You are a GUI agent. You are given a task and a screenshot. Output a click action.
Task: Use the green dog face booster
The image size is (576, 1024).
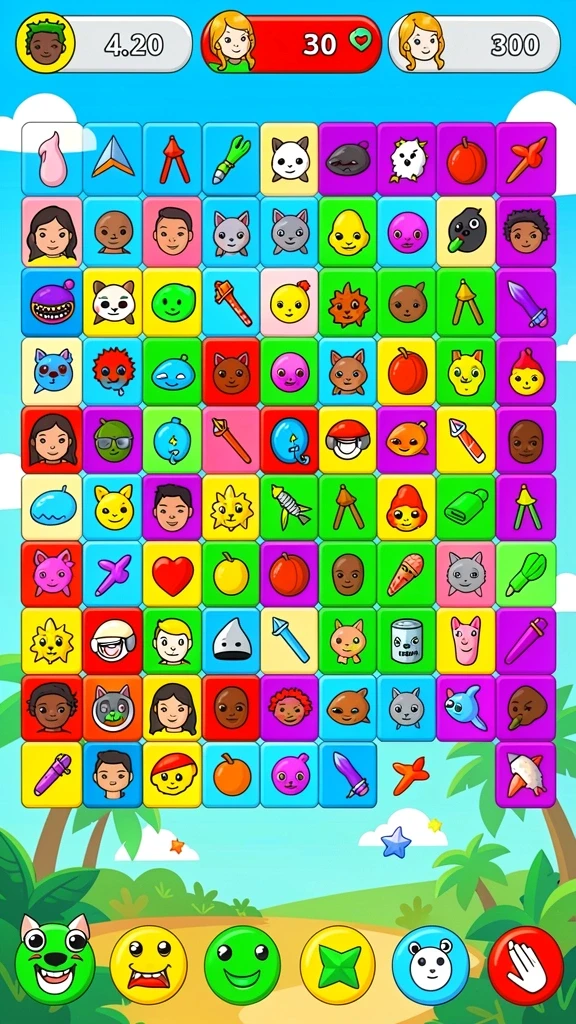pyautogui.click(x=55, y=960)
